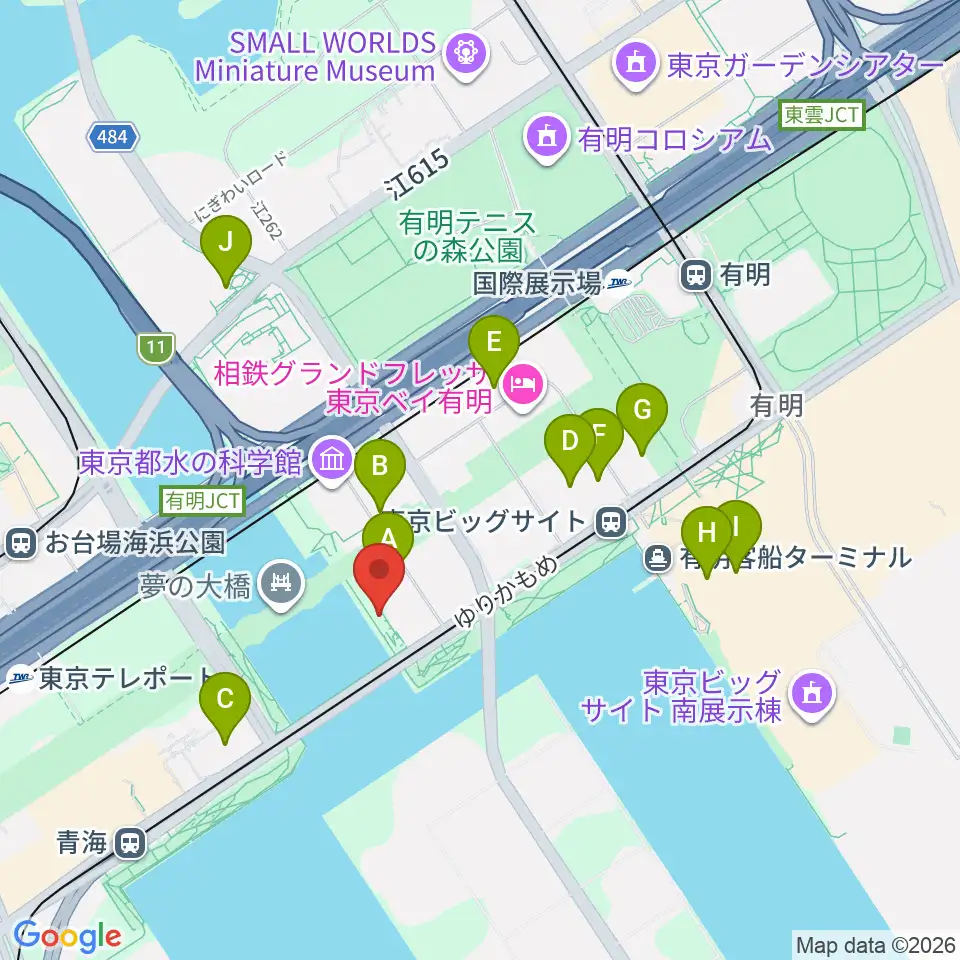Tap the 有明客船ターミナル ferry icon
The width and height of the screenshot is (960, 960).
tap(658, 558)
